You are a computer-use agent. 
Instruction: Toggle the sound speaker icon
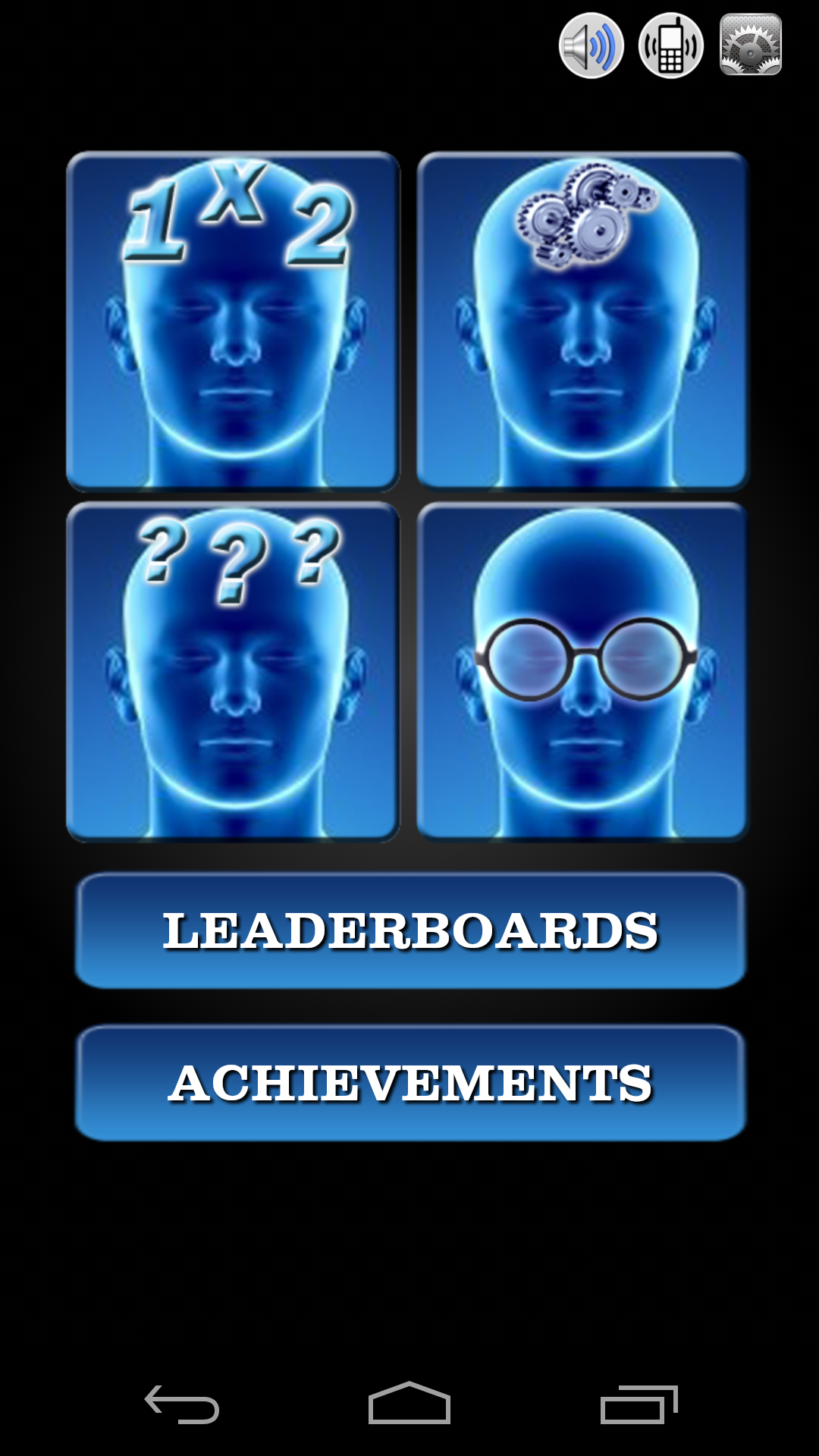(591, 45)
